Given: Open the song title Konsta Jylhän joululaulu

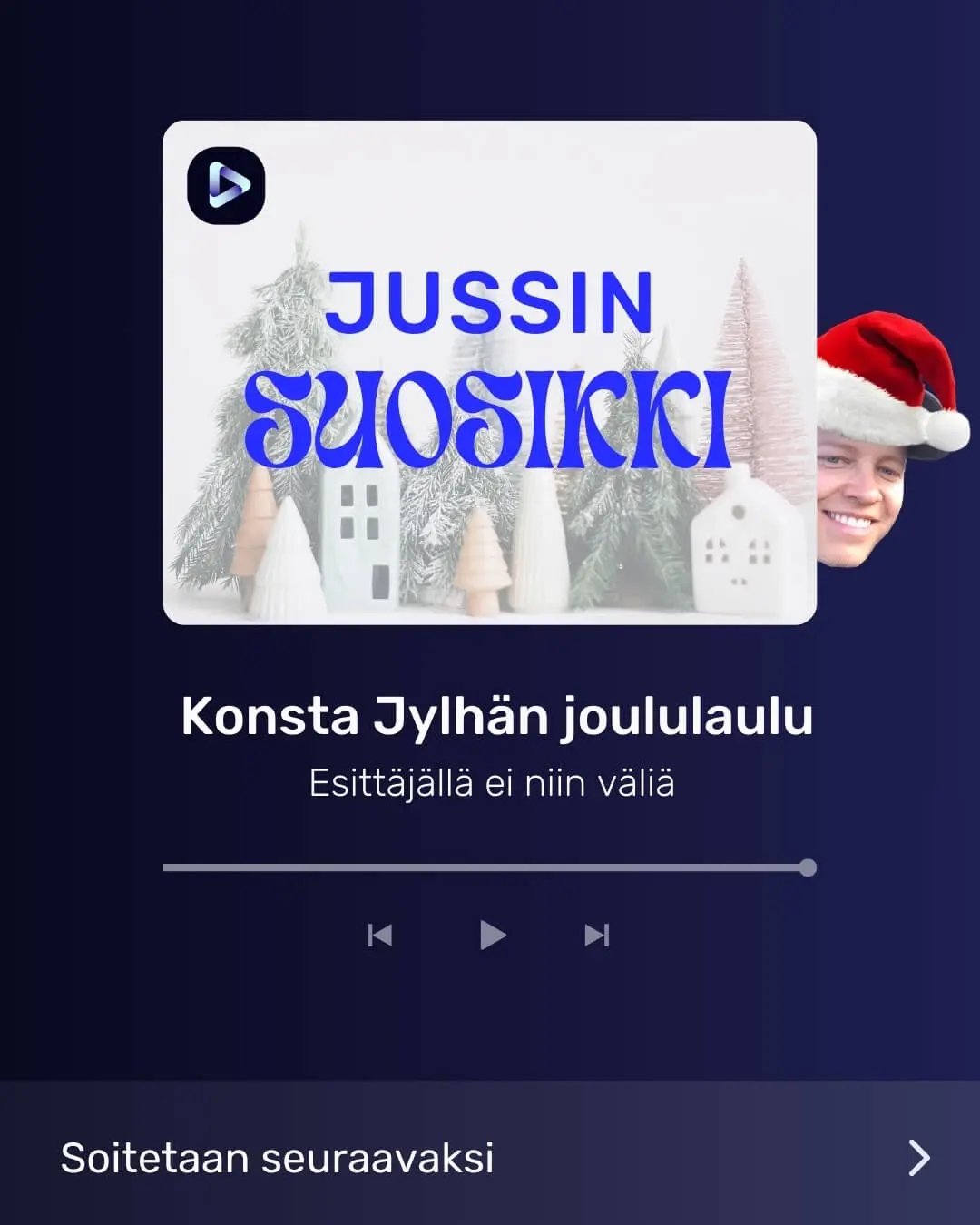Looking at the screenshot, I should pyautogui.click(x=497, y=717).
